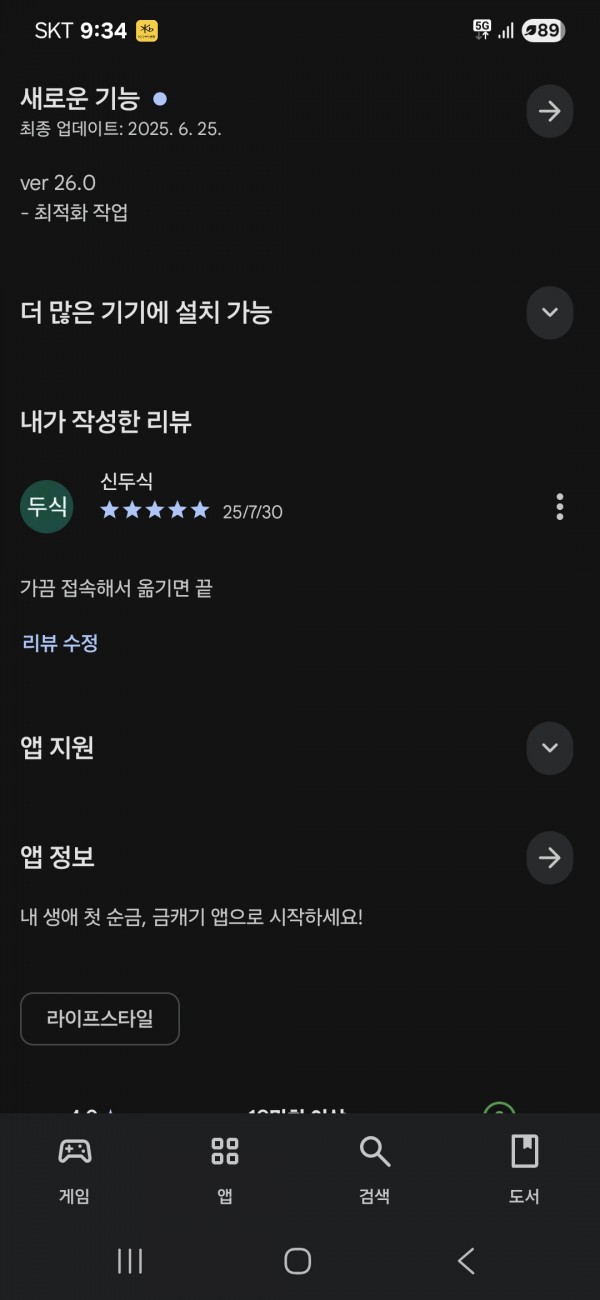Viewport: 600px width, 1300px height.
Task: Switch to the 앱 tab
Action: click(x=225, y=1170)
